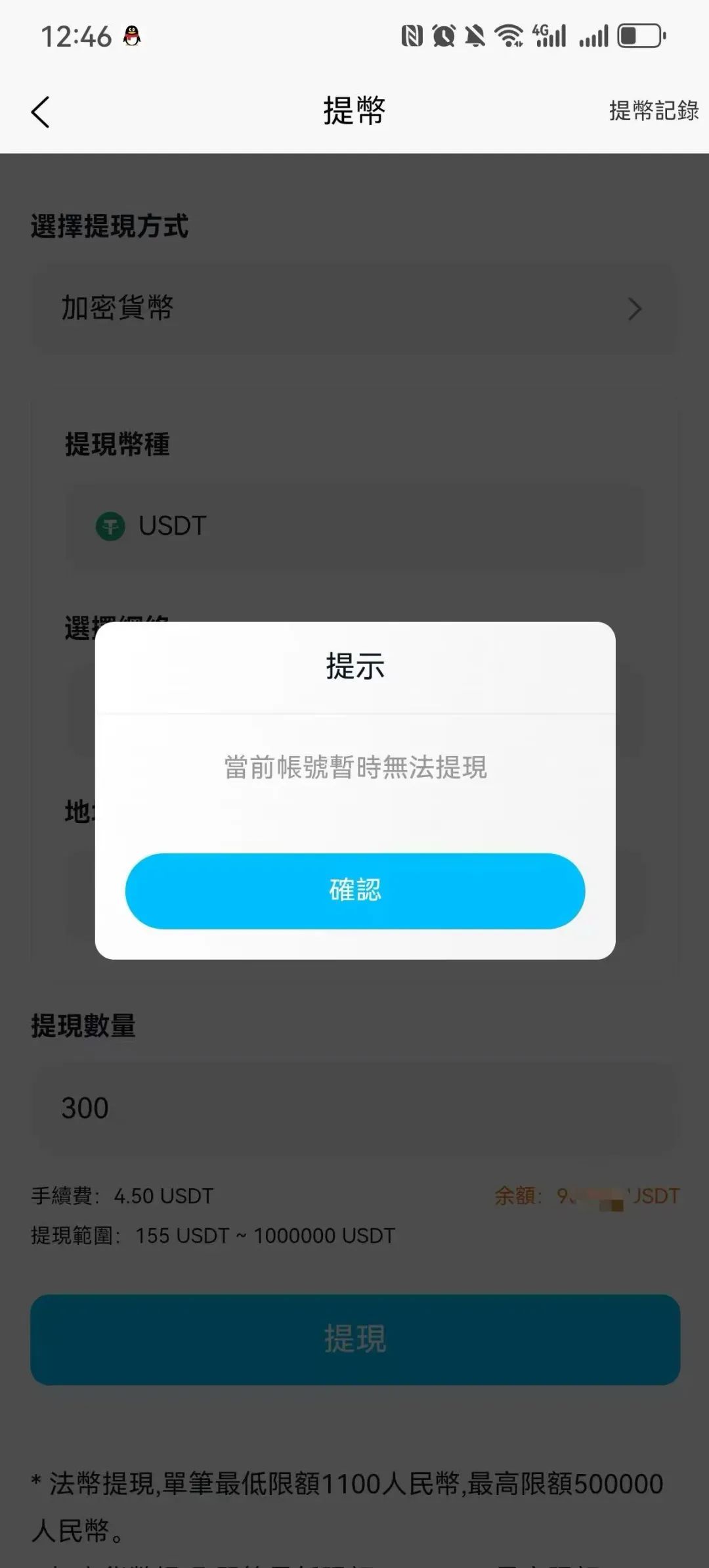This screenshot has width=709, height=1568.
Task: Tap the 提現 withdraw button
Action: (353, 1340)
